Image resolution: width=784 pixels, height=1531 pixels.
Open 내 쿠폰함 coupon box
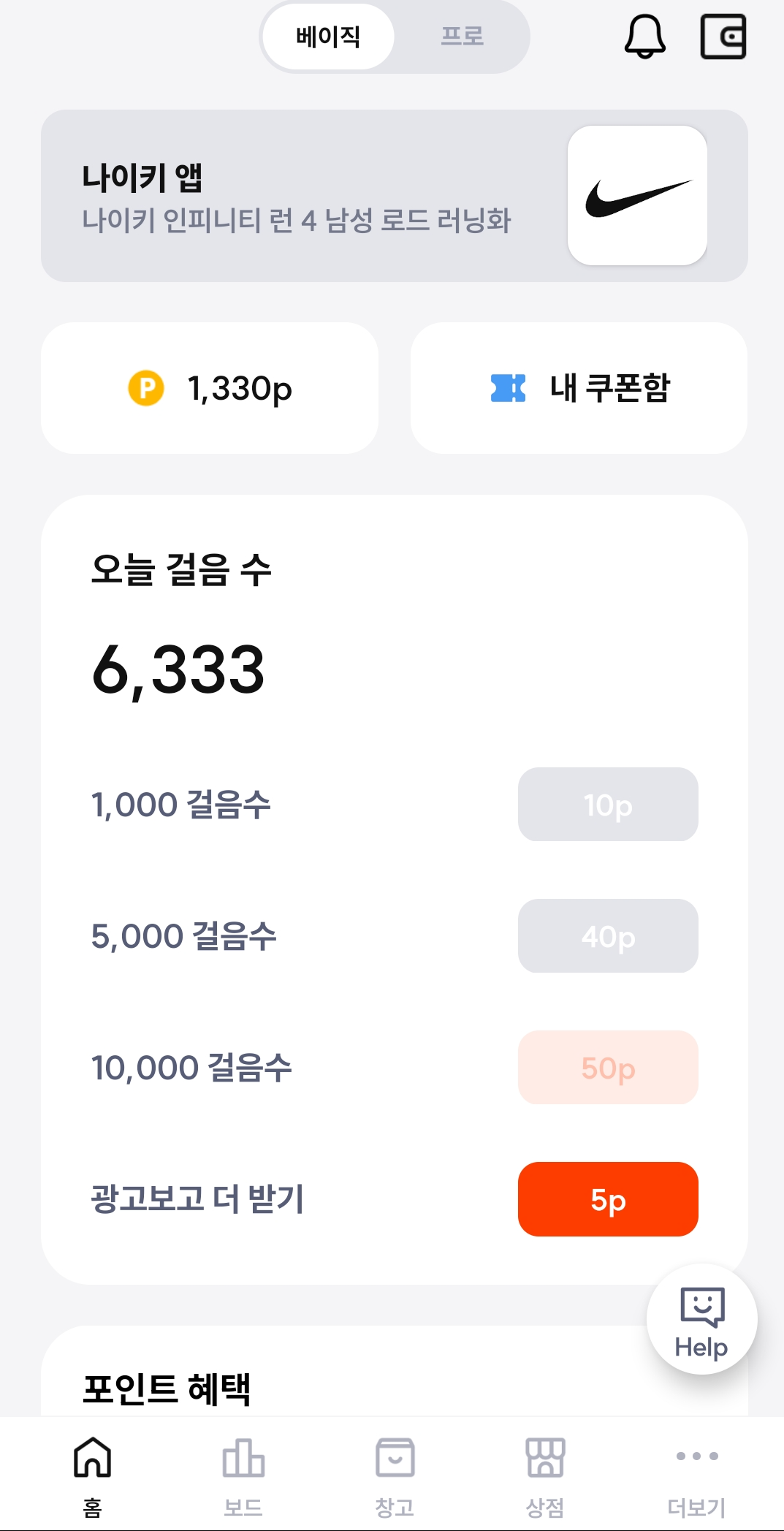coord(579,388)
